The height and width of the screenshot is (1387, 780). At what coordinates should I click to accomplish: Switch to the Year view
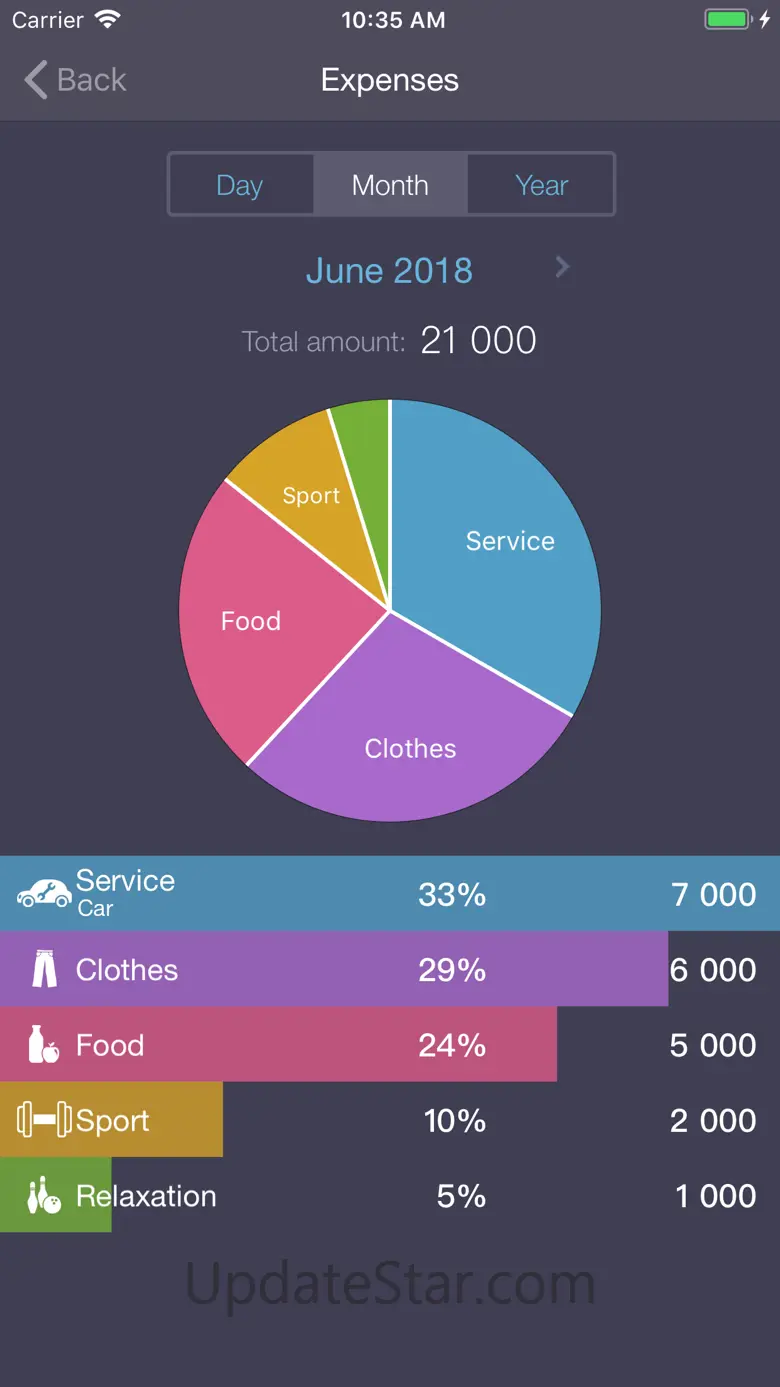(x=541, y=185)
